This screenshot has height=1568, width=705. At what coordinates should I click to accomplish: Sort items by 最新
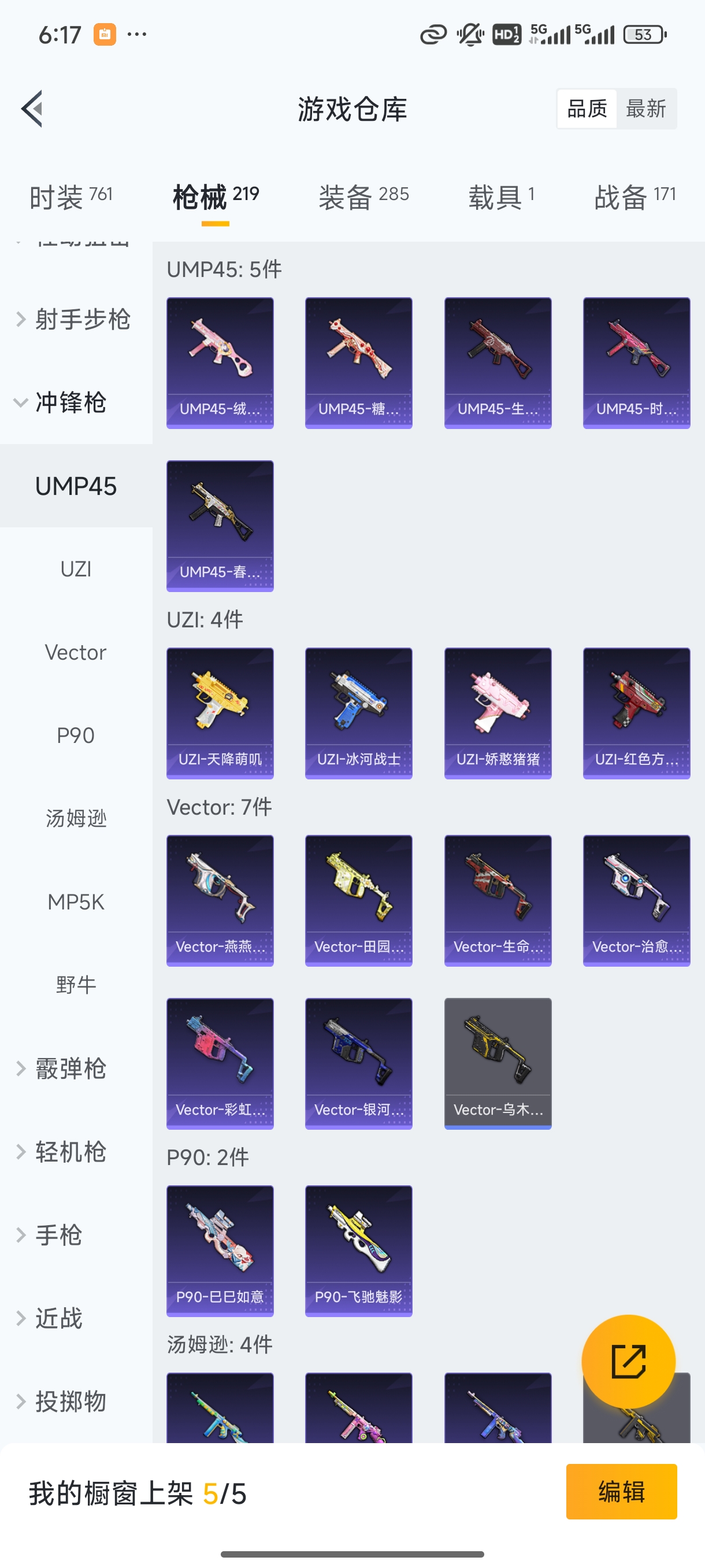coord(645,109)
